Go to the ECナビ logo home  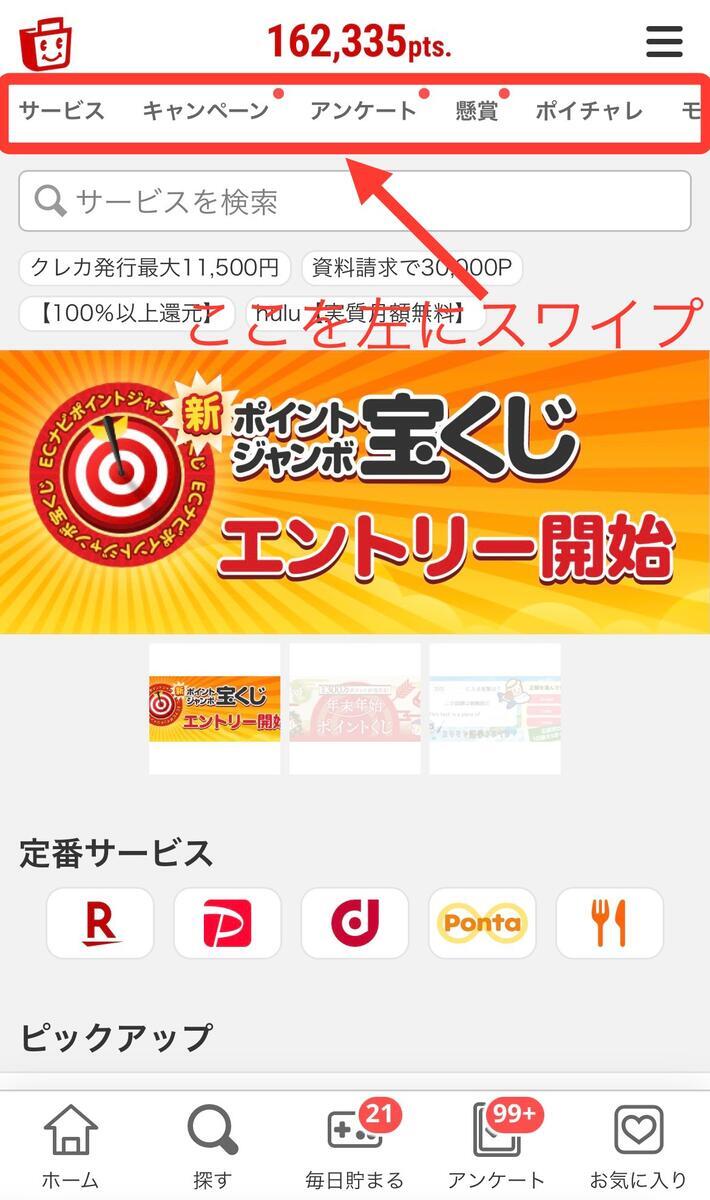pos(45,43)
